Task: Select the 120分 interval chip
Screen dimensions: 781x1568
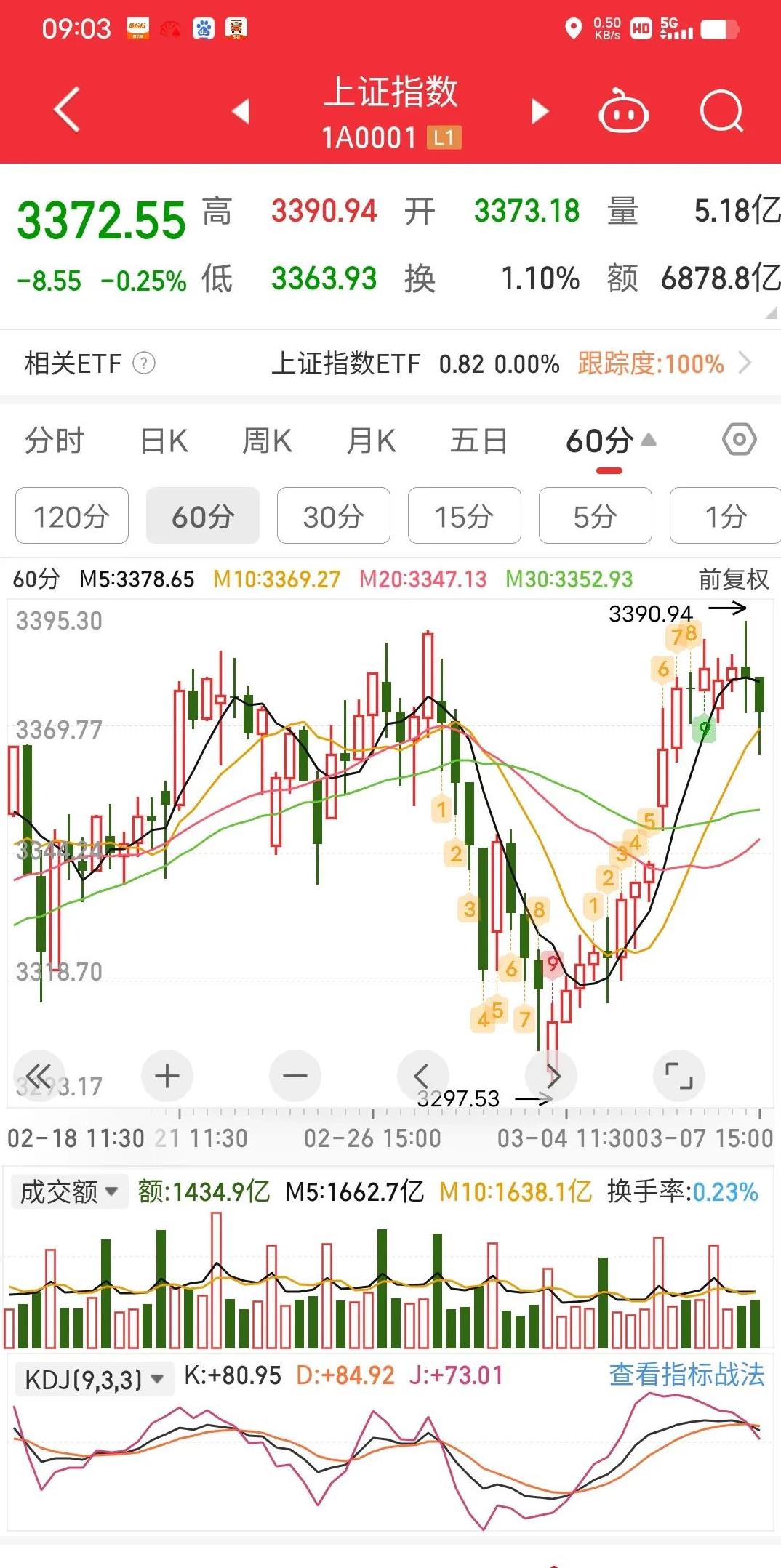Action: 71,516
